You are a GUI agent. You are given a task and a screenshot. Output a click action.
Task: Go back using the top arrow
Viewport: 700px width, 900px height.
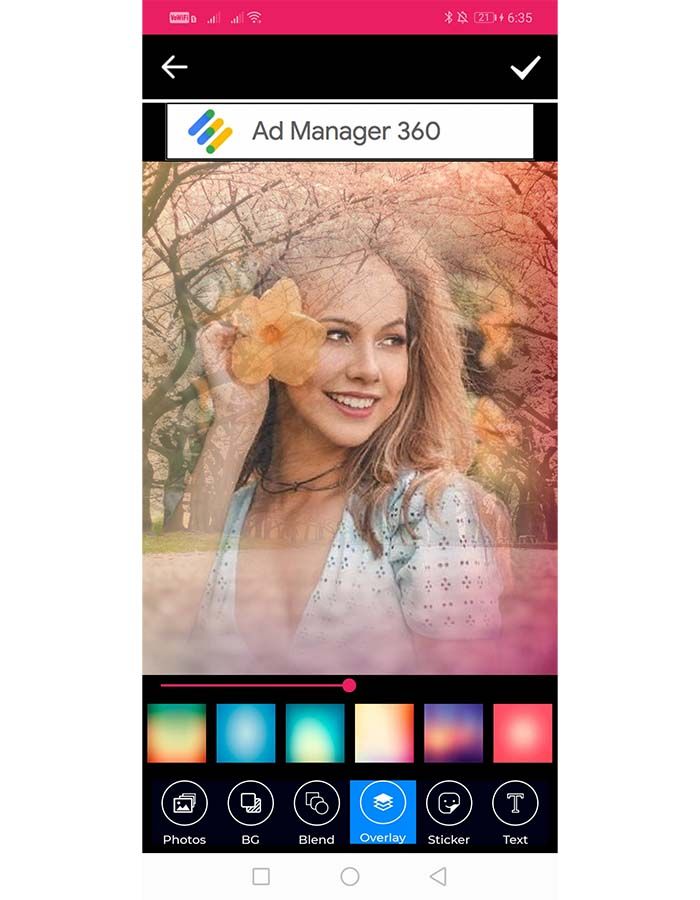[x=175, y=67]
